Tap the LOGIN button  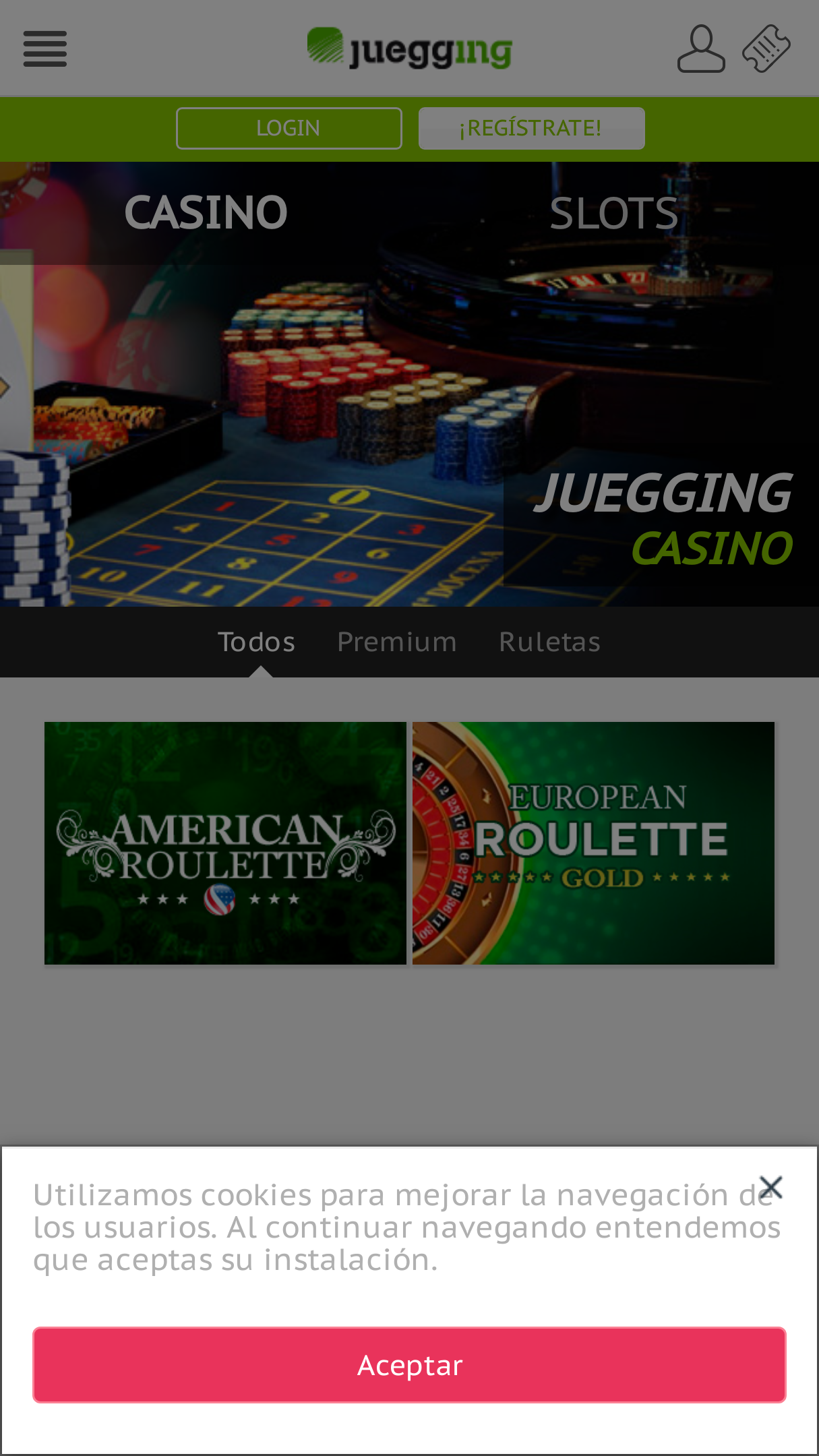click(x=289, y=128)
